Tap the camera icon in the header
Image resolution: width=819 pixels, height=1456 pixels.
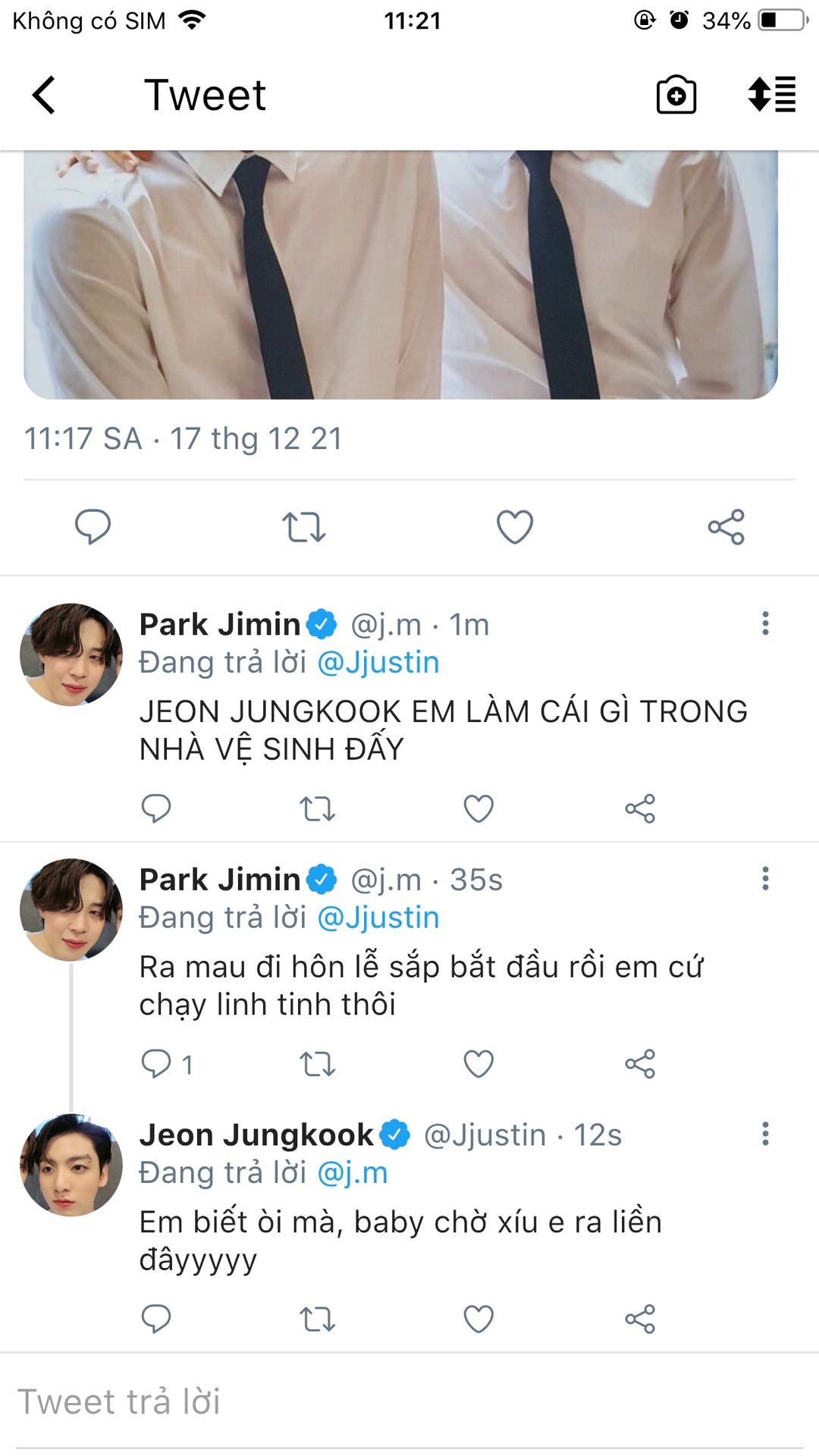676,96
